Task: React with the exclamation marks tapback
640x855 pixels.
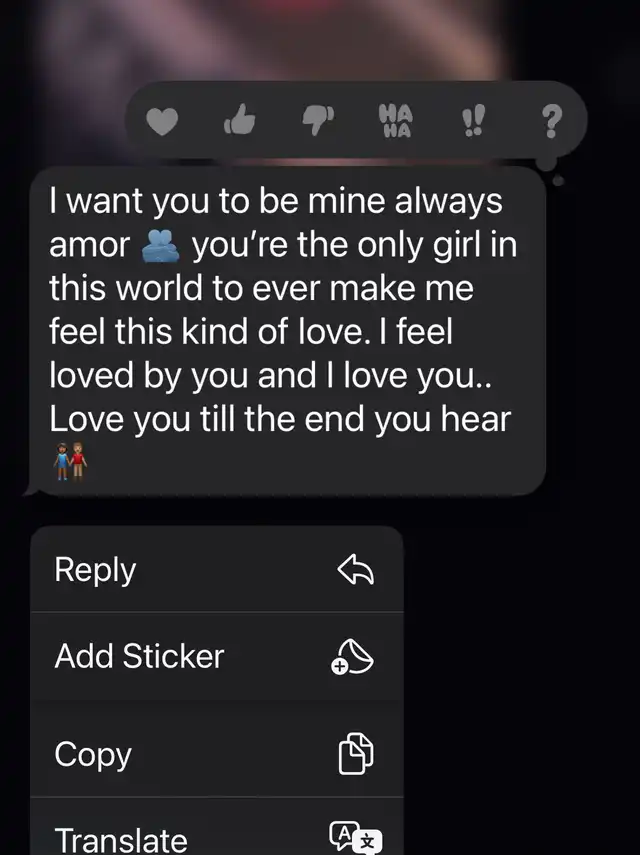Action: tap(472, 123)
